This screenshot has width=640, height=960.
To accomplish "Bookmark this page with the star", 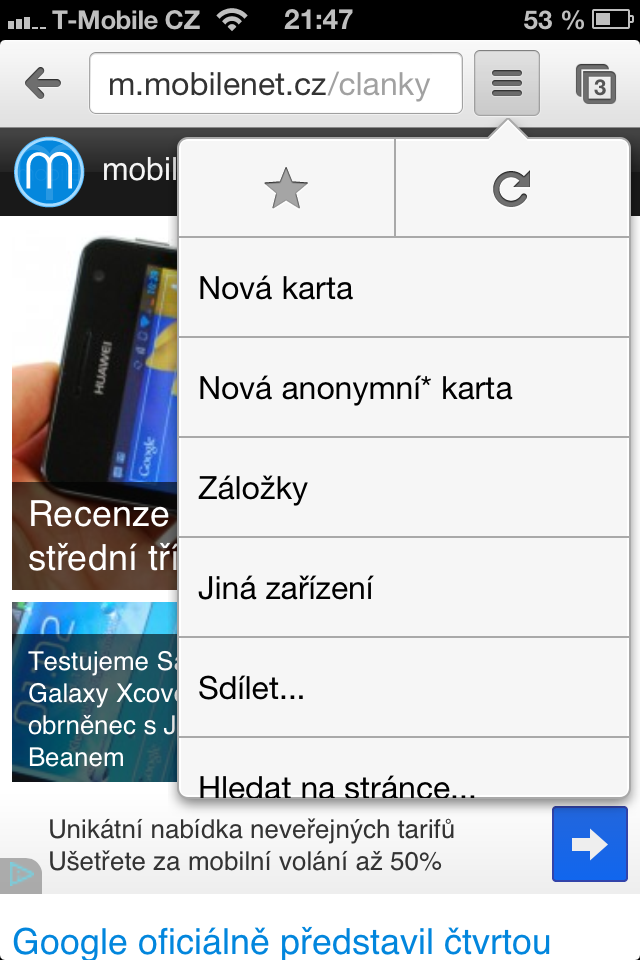I will click(x=287, y=189).
